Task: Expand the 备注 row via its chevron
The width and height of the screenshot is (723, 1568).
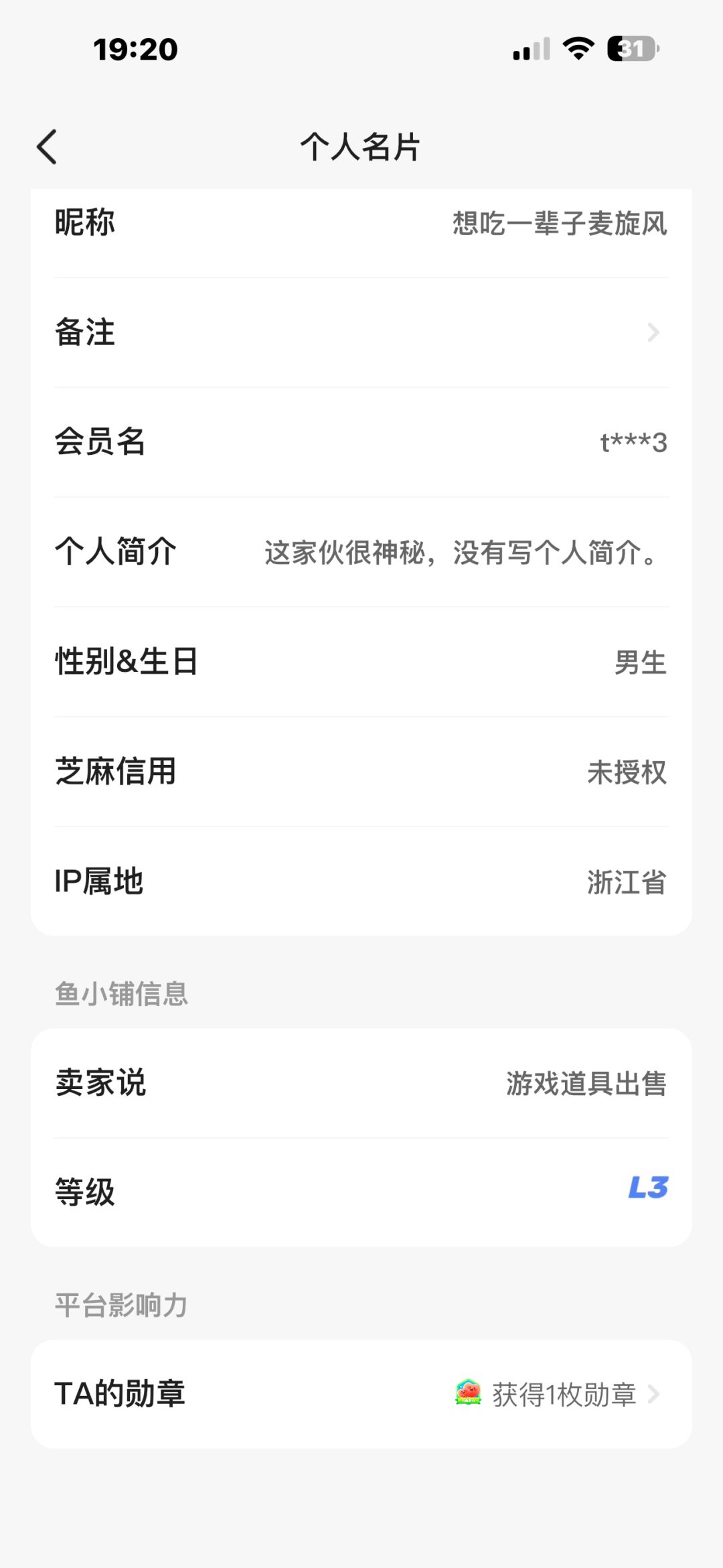Action: click(x=653, y=333)
